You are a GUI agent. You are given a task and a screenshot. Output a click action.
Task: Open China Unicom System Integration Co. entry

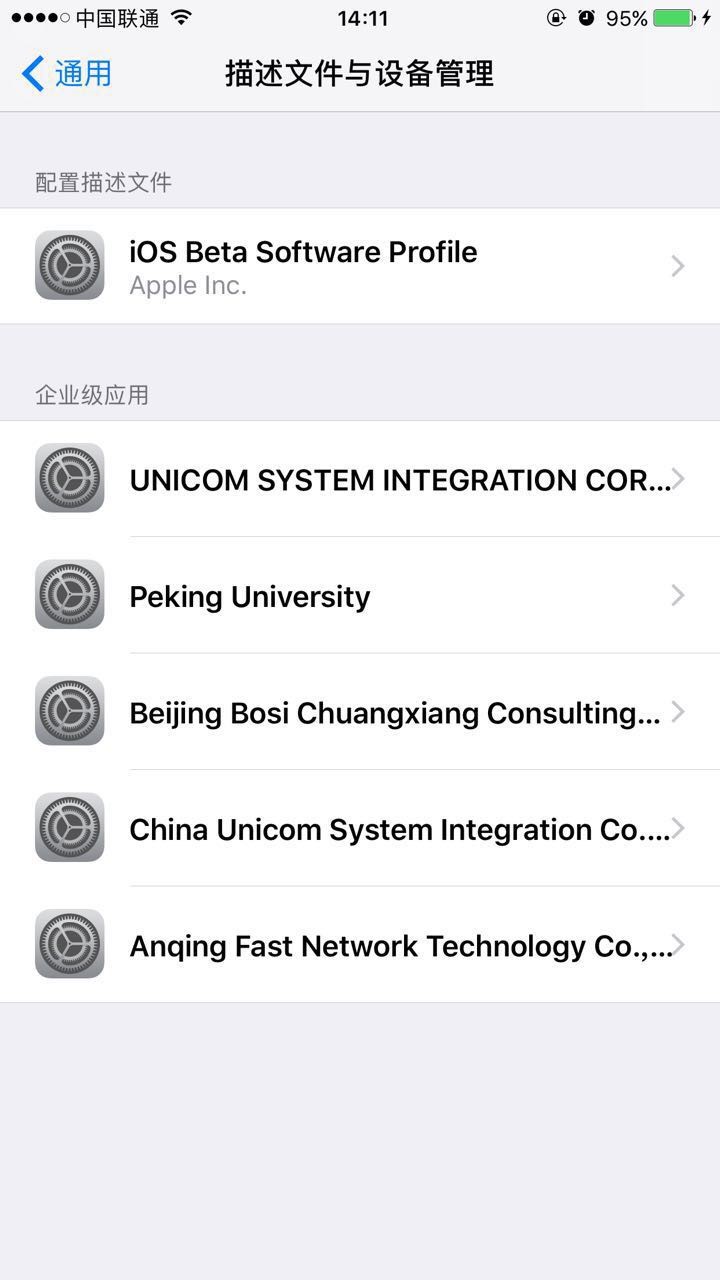tap(360, 829)
